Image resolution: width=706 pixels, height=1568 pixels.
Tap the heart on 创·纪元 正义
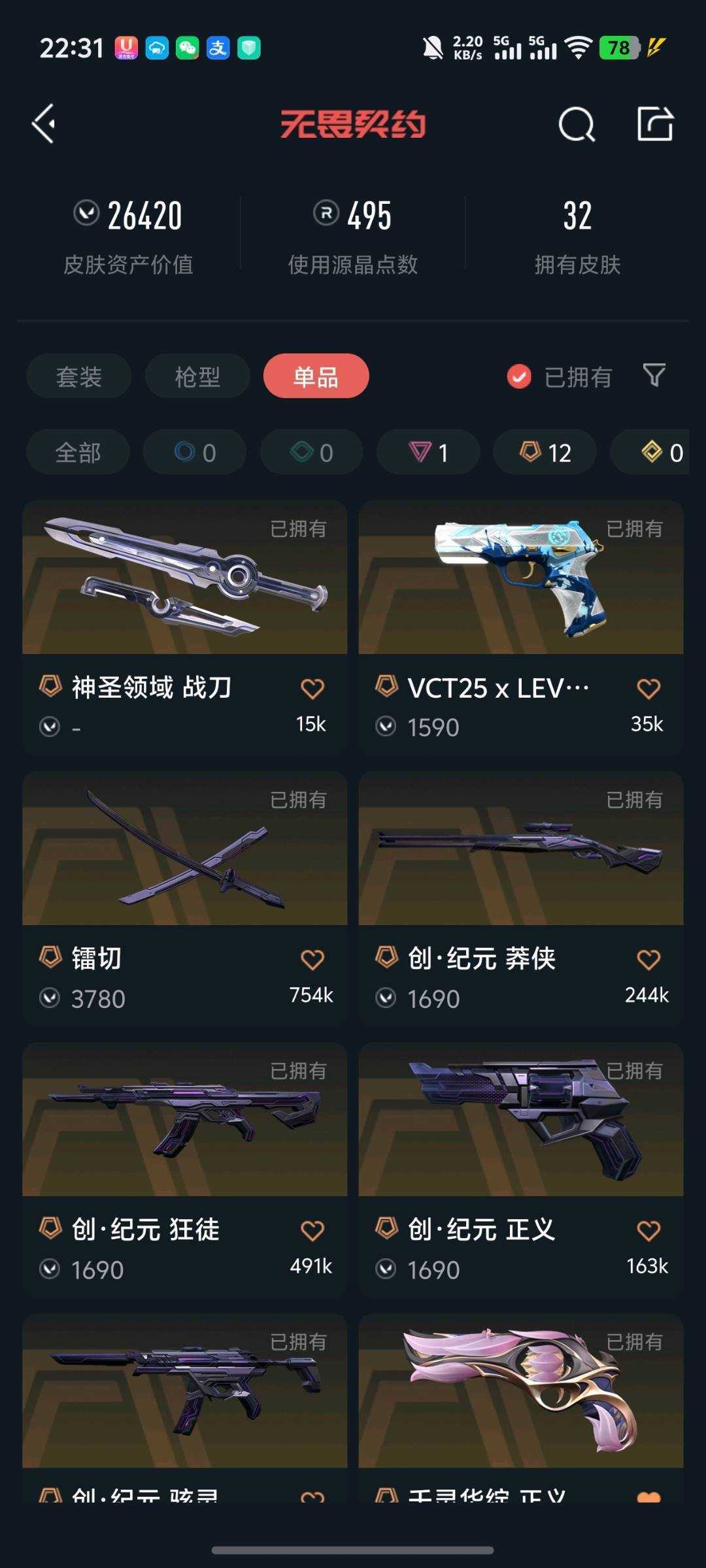[648, 1226]
